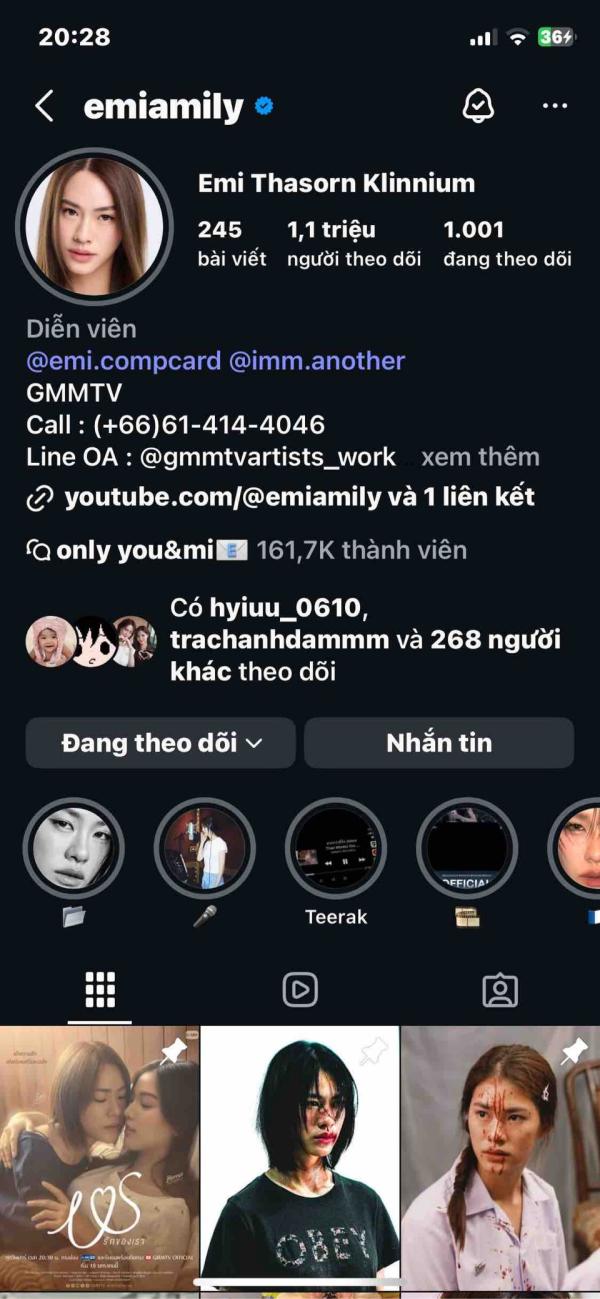Open the notification bell settings
Screen dimensions: 600x1299
(479, 106)
